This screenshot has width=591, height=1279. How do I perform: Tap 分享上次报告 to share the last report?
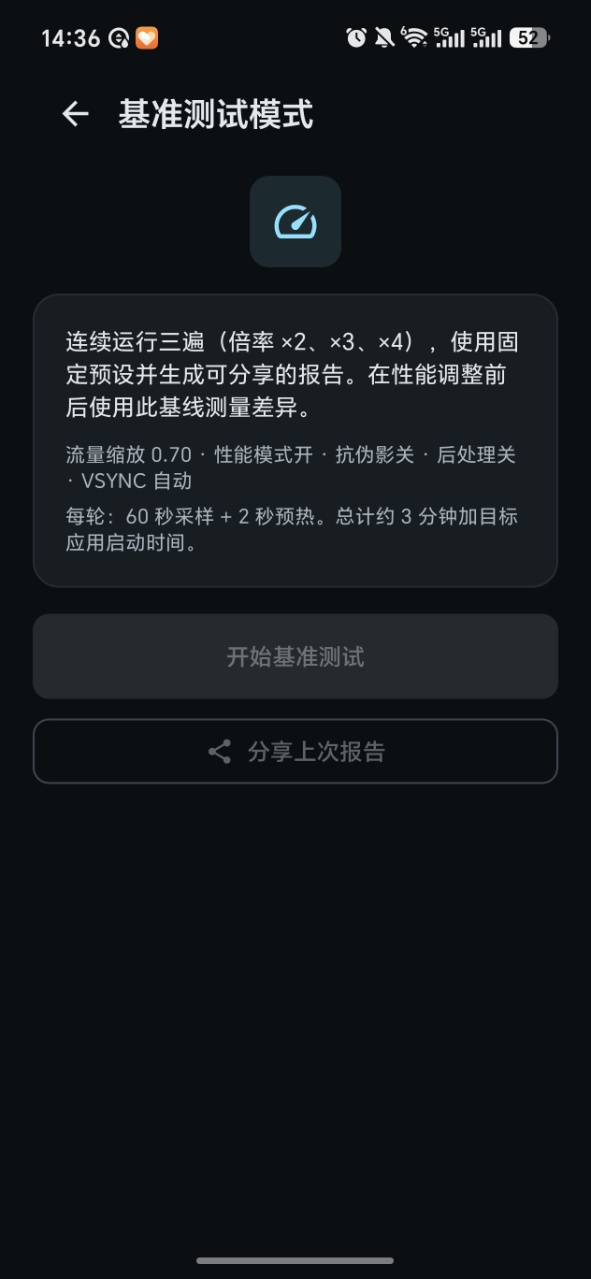click(295, 751)
